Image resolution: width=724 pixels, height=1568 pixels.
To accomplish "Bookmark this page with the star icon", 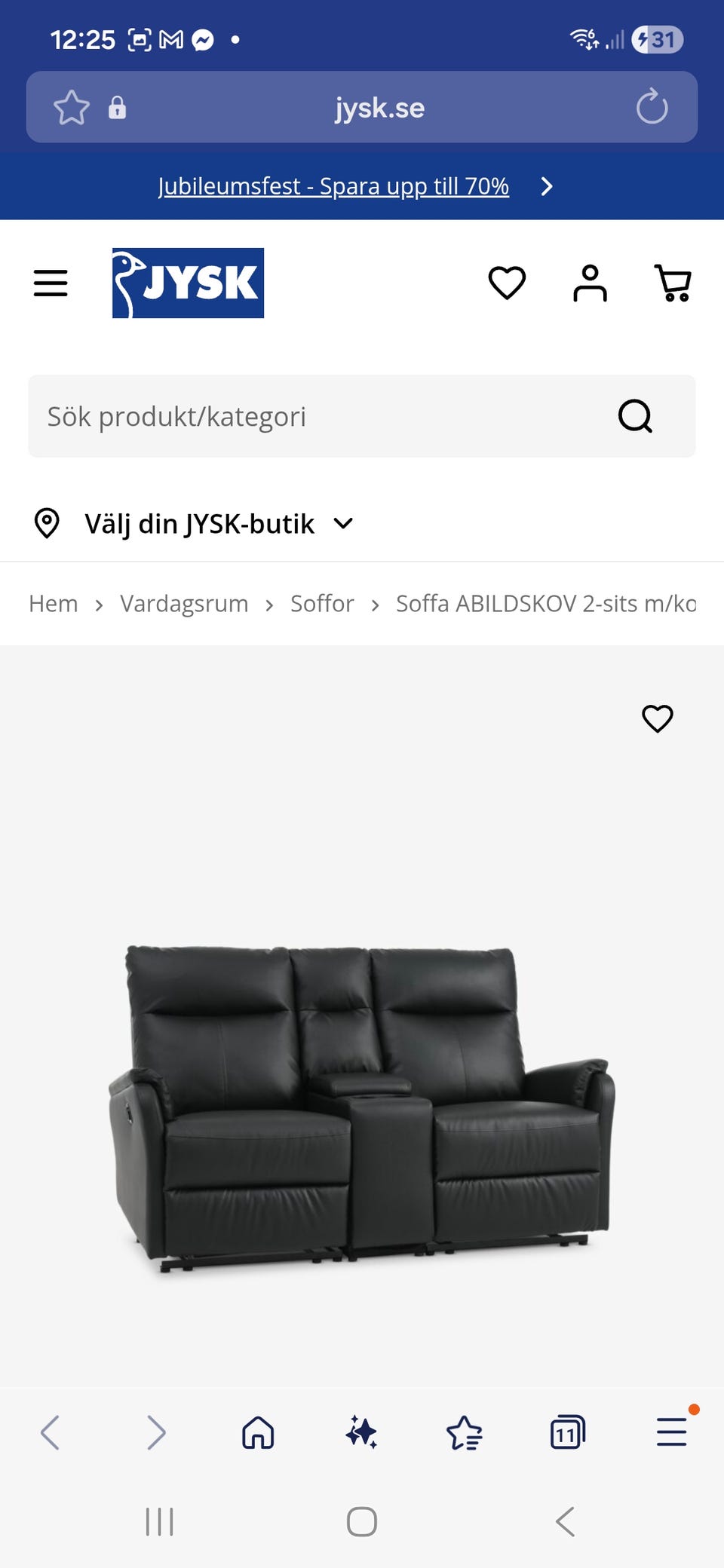I will 72,108.
